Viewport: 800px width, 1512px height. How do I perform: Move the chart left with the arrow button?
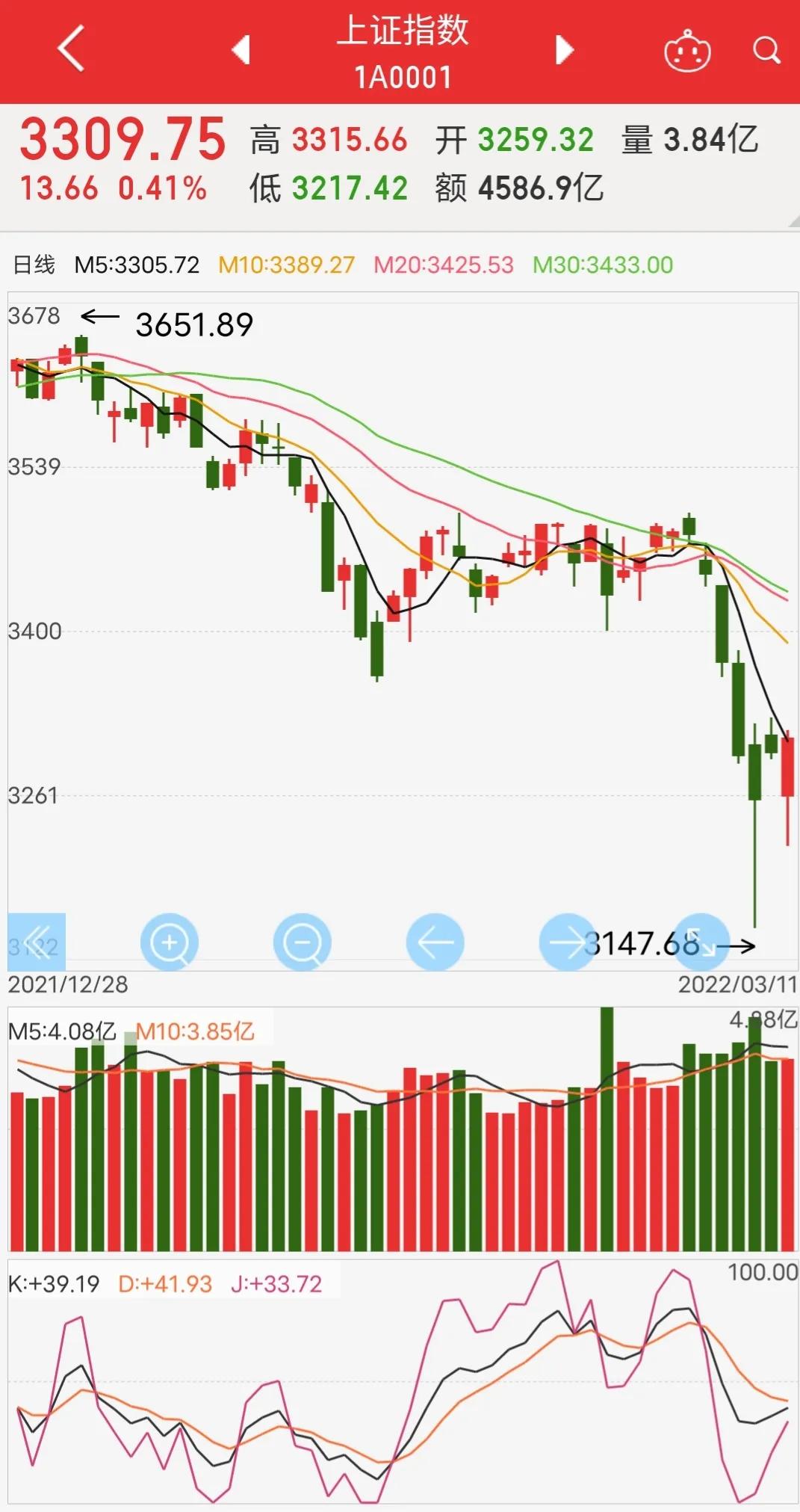(x=435, y=942)
